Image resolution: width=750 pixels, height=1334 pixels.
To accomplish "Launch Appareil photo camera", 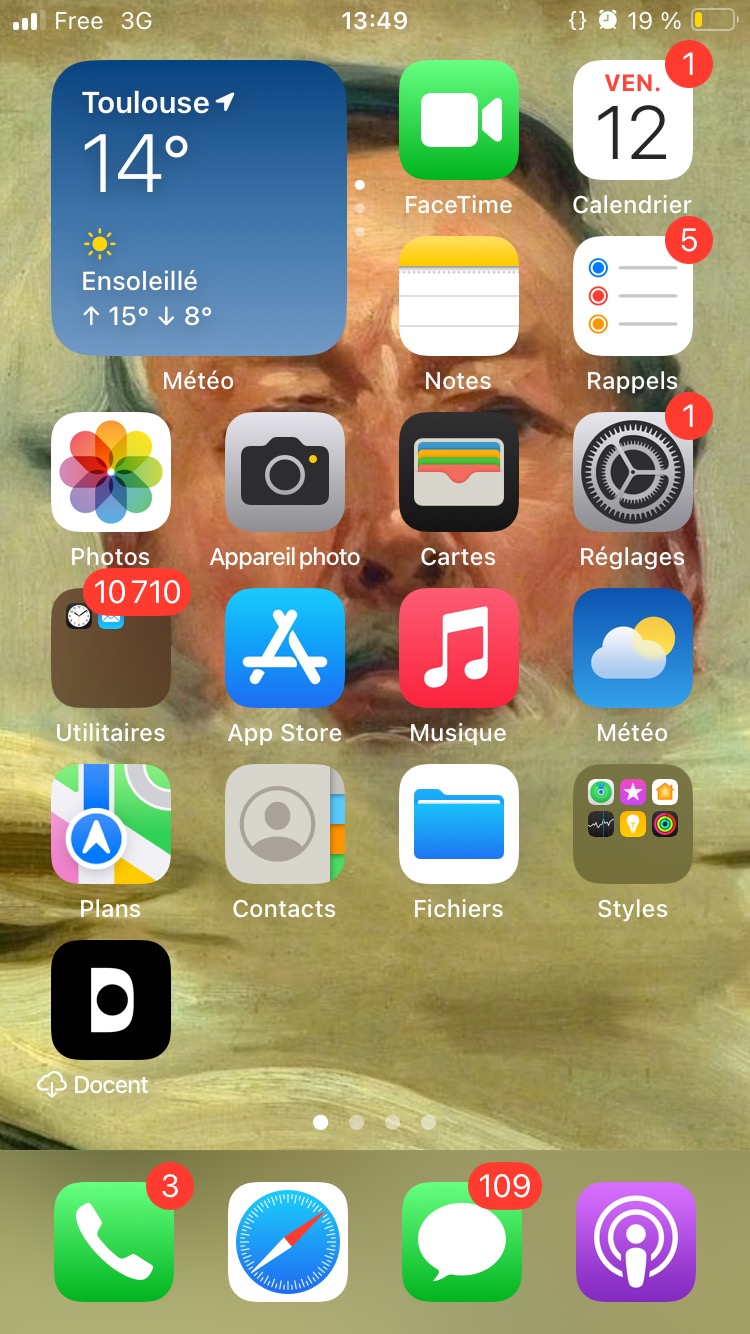I will pos(285,472).
